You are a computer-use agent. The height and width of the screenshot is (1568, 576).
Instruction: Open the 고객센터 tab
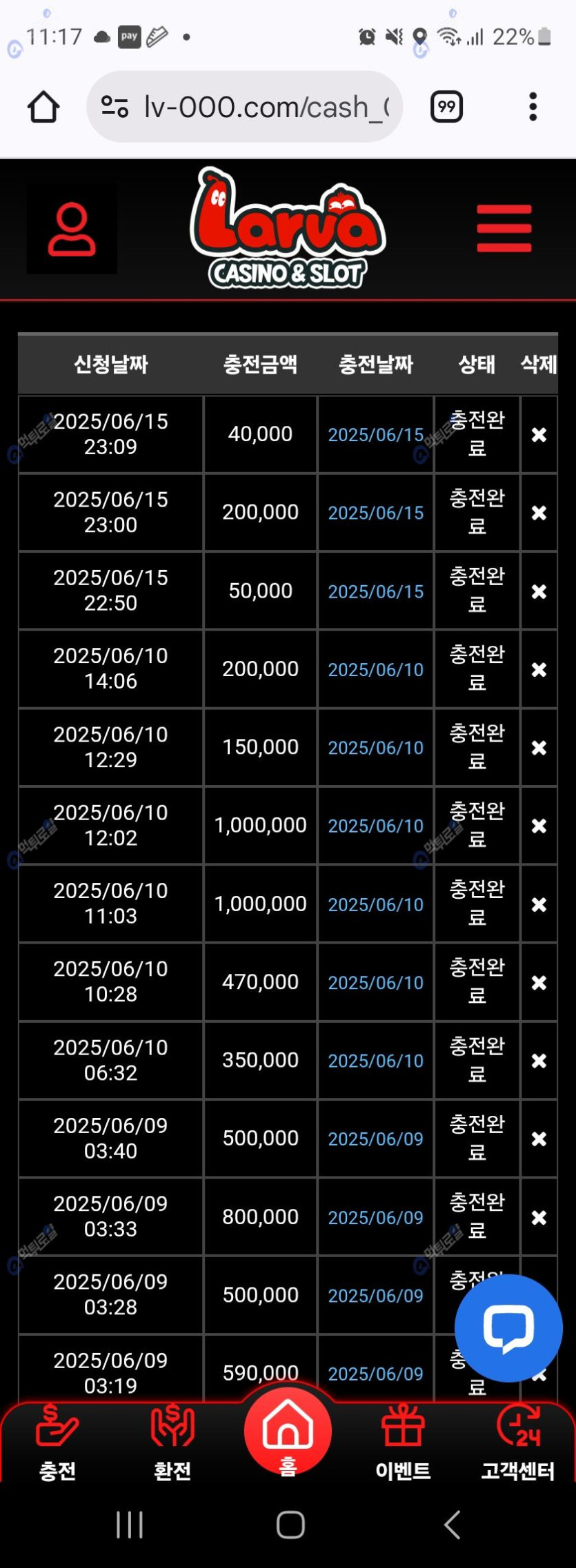pos(518,1443)
